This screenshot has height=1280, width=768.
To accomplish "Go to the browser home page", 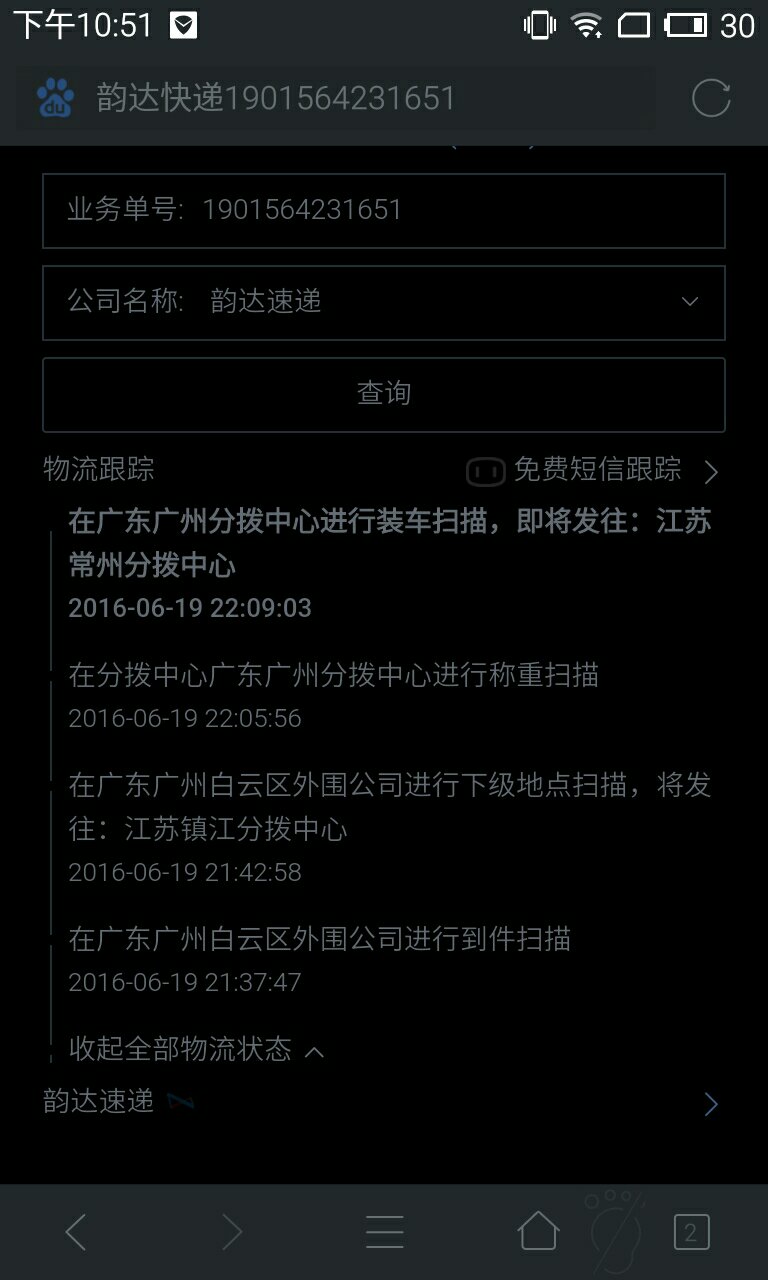I will tap(538, 1232).
